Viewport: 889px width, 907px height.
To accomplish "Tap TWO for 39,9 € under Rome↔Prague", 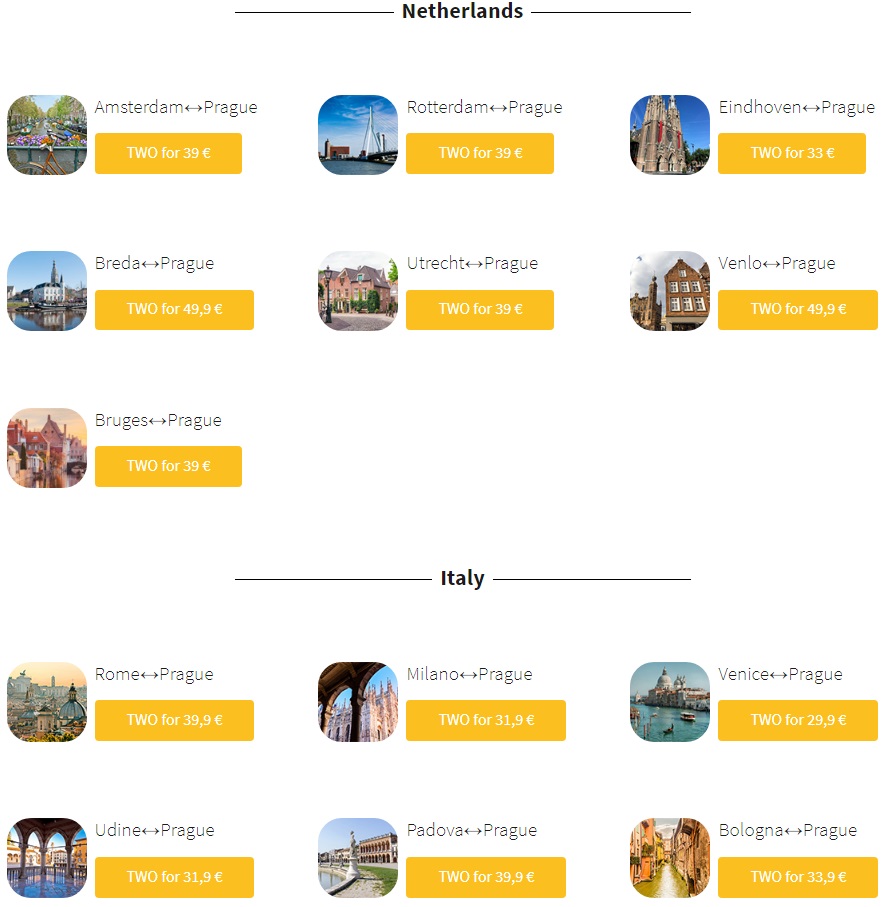I will (x=174, y=720).
